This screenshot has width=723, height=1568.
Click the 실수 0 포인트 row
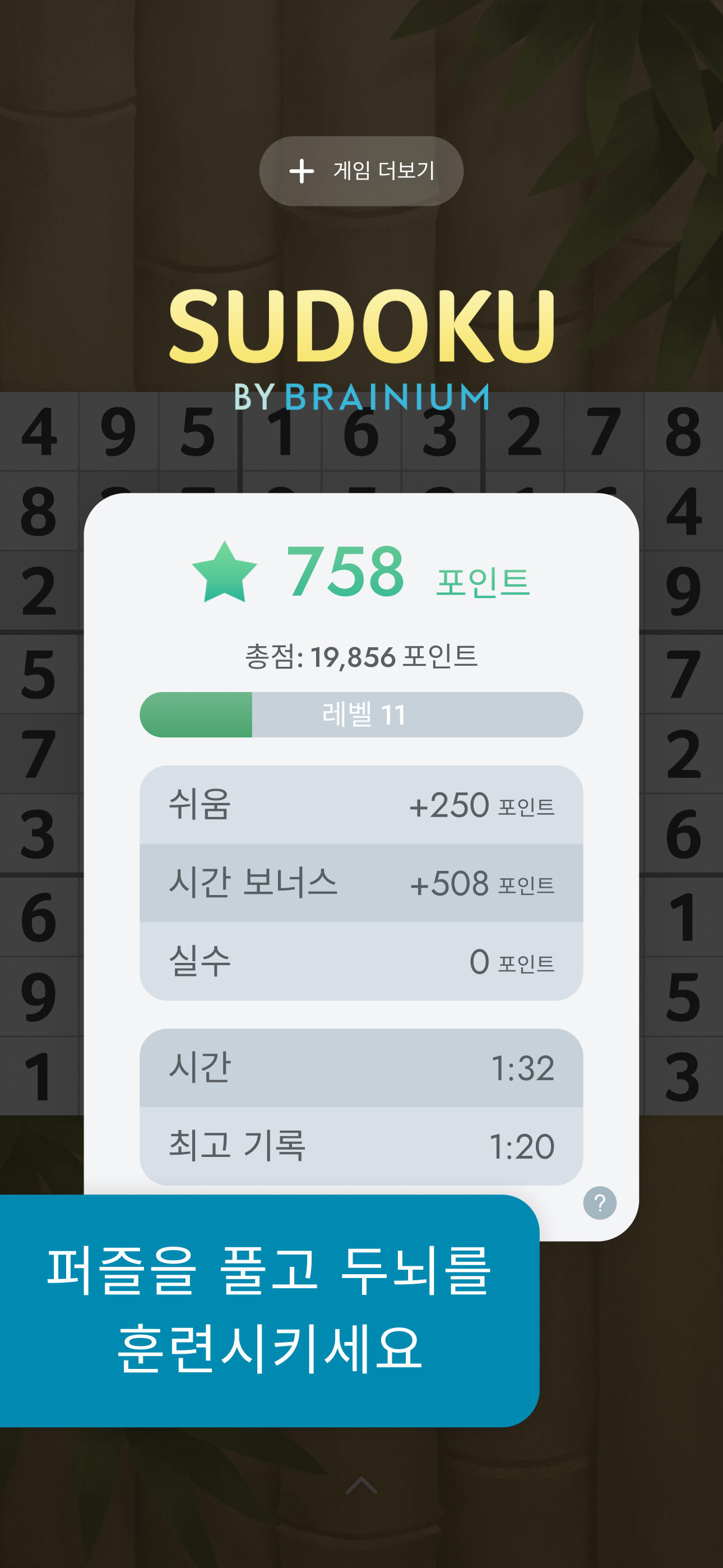[x=361, y=960]
